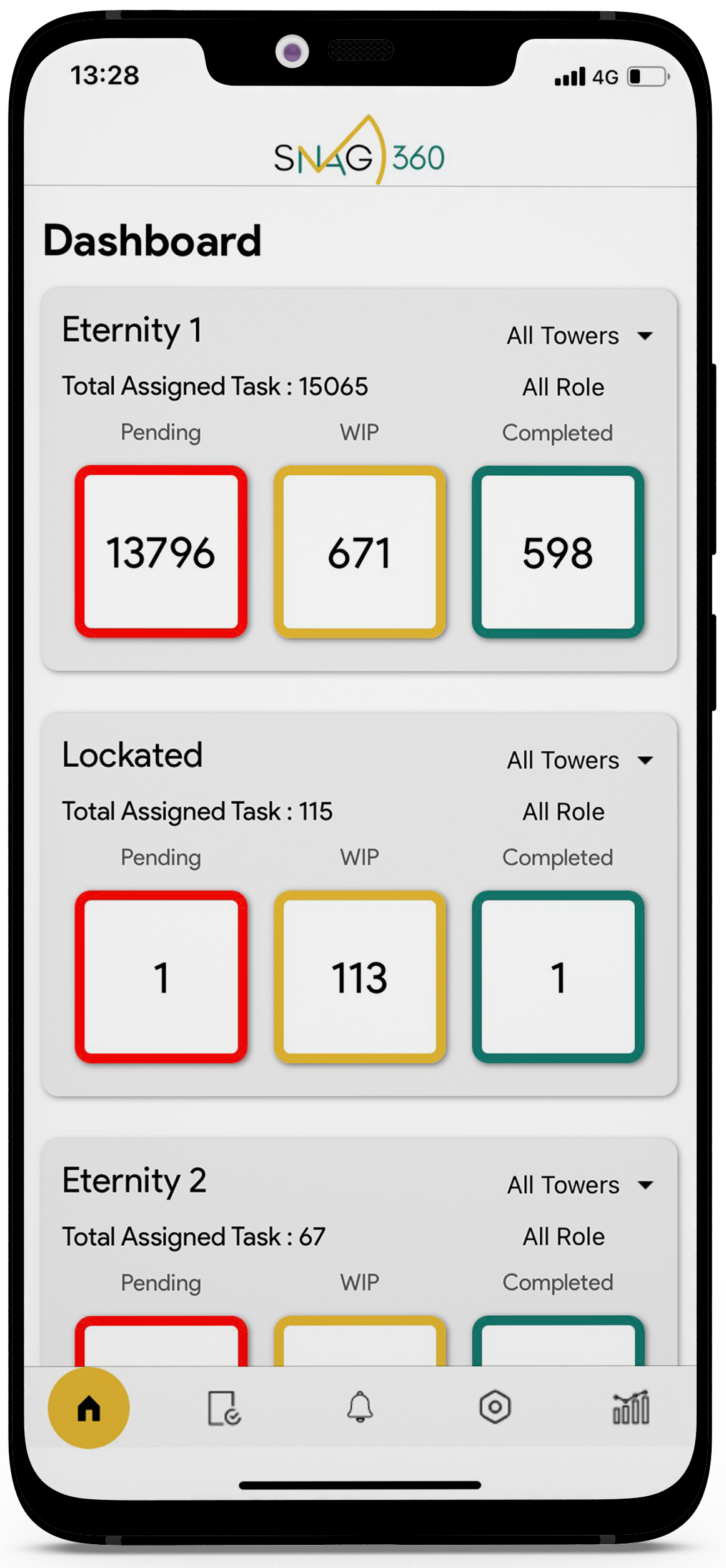Open the Lockated All Towers dropdown
This screenshot has height=1568, width=726.
coord(579,761)
